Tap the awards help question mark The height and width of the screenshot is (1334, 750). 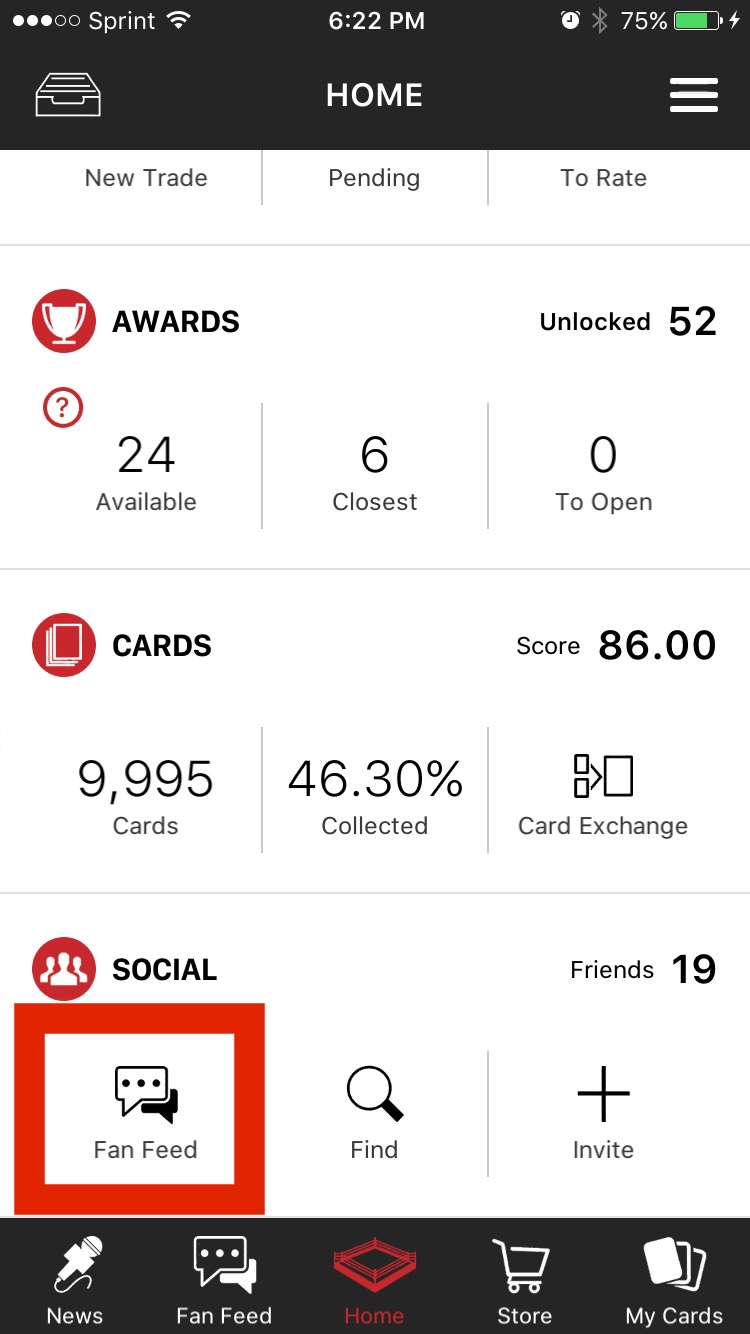tap(63, 408)
